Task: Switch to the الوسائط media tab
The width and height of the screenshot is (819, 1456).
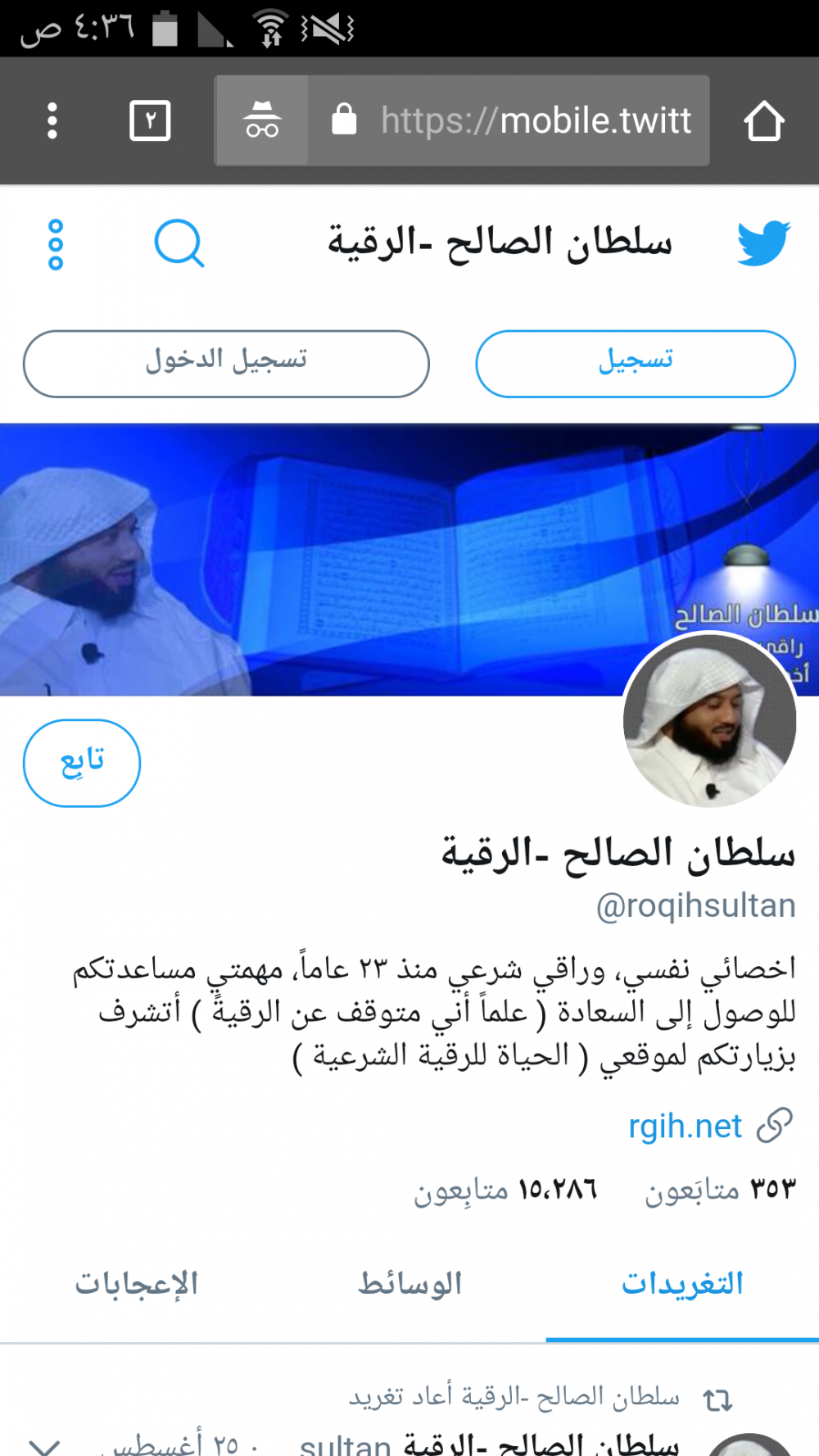Action: click(409, 1284)
